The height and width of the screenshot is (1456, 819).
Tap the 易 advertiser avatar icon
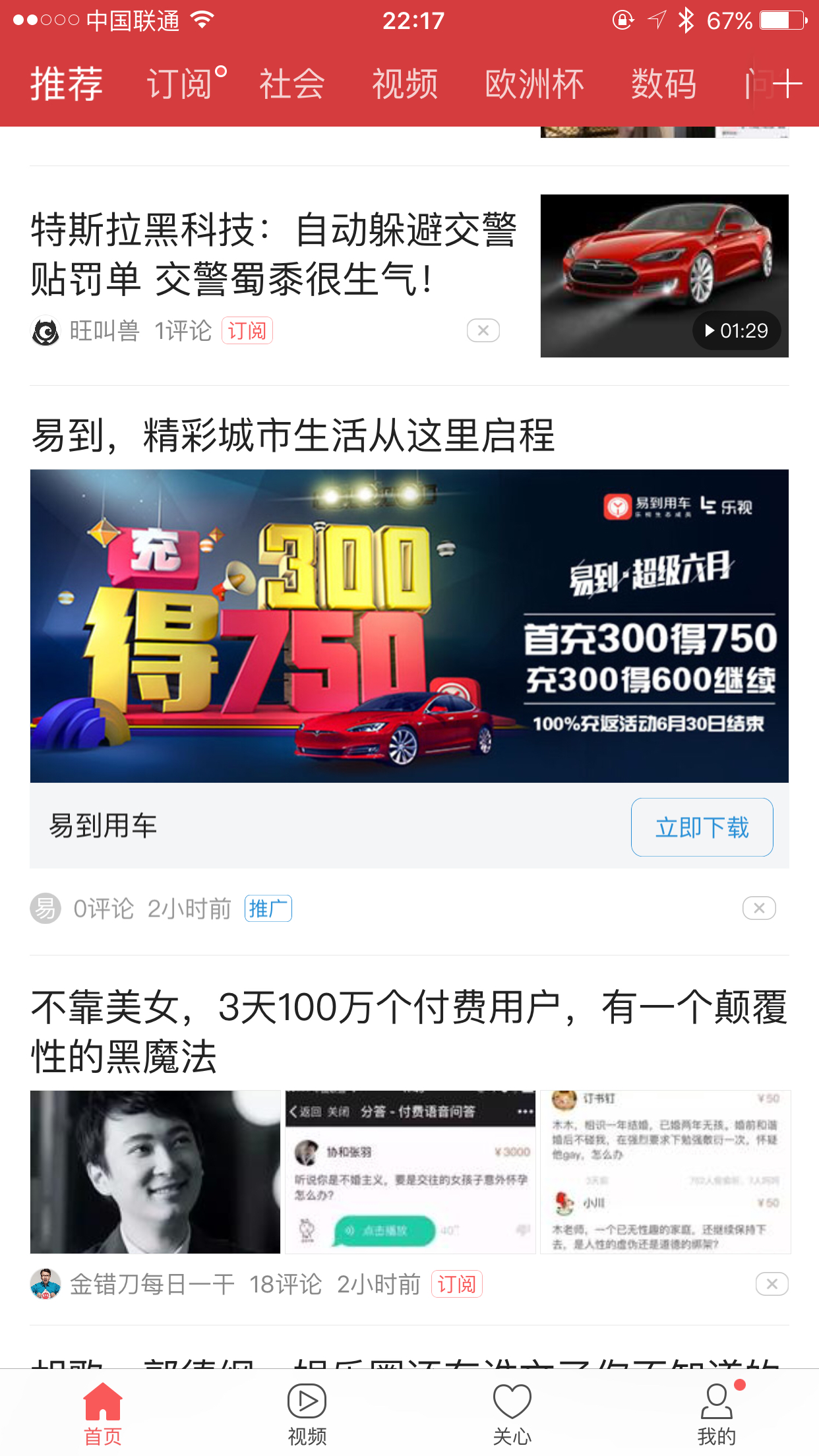tap(45, 908)
